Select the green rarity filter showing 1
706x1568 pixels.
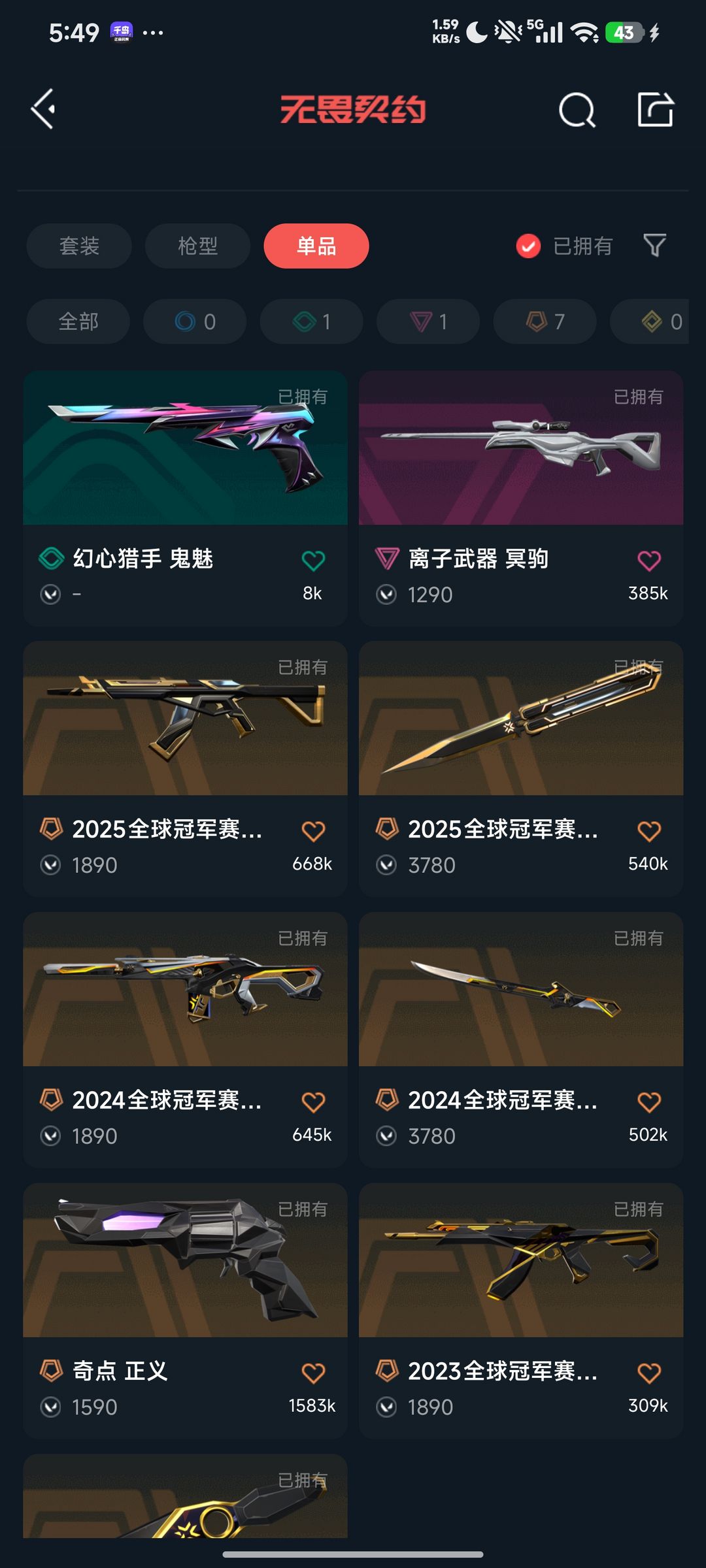[x=311, y=321]
